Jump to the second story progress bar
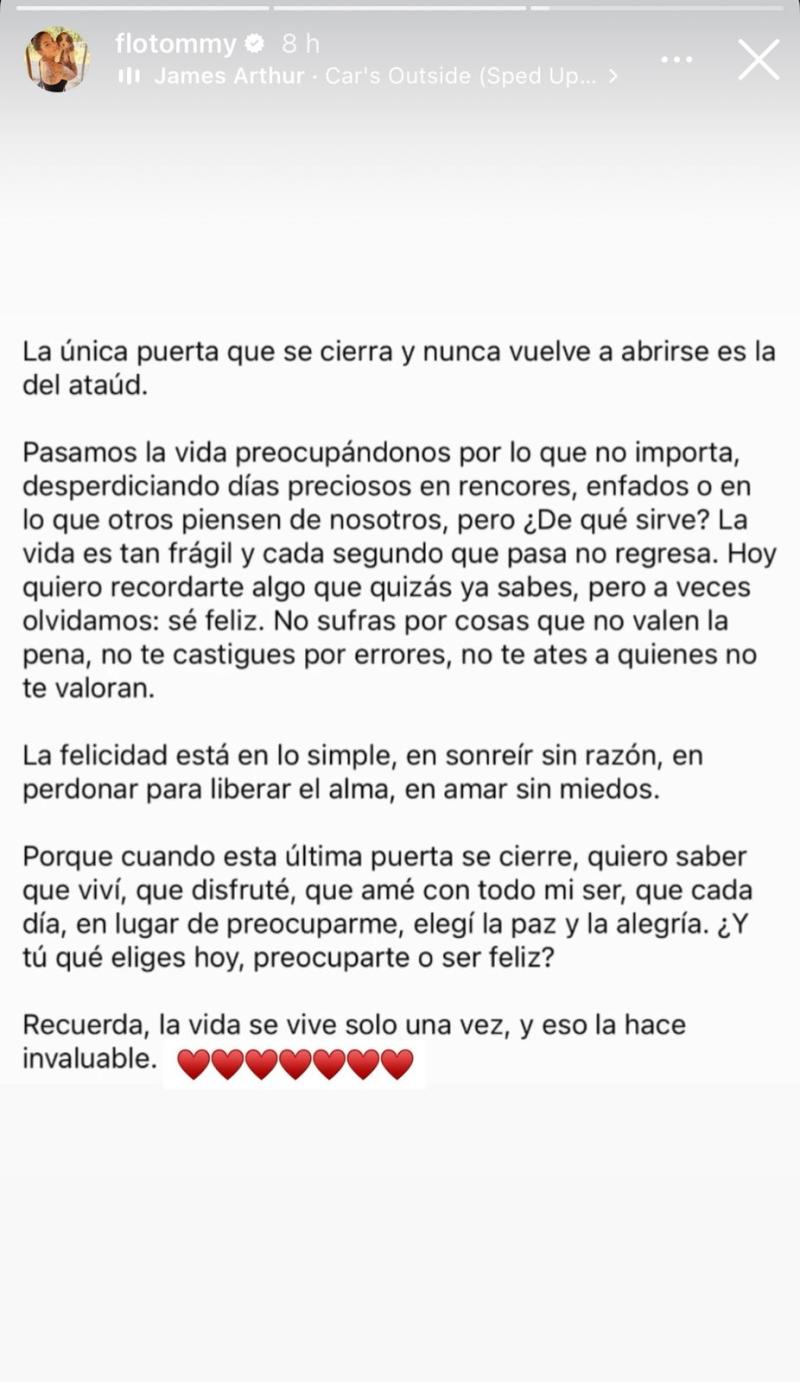Viewport: 800px width, 1382px height. pyautogui.click(x=398, y=9)
